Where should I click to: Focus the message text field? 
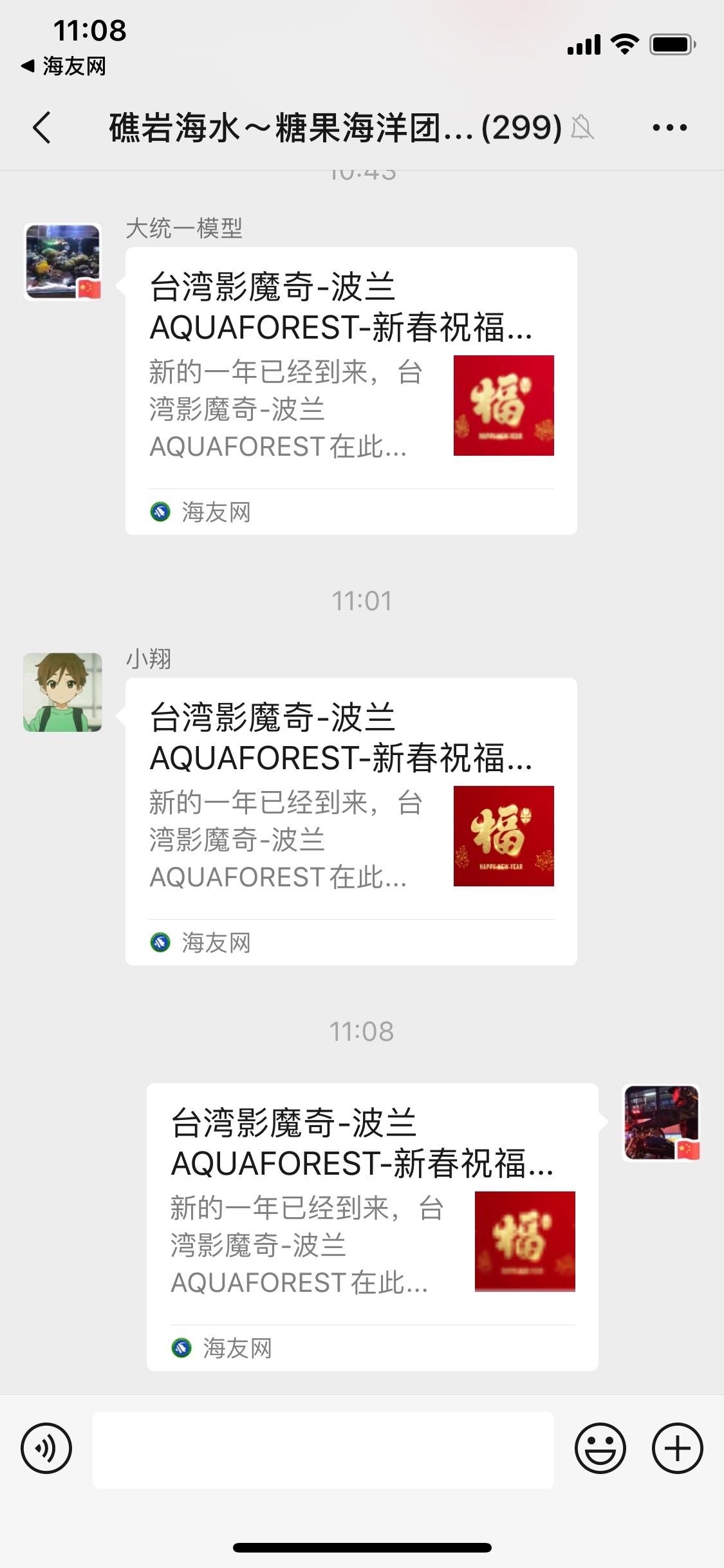coord(323,1450)
